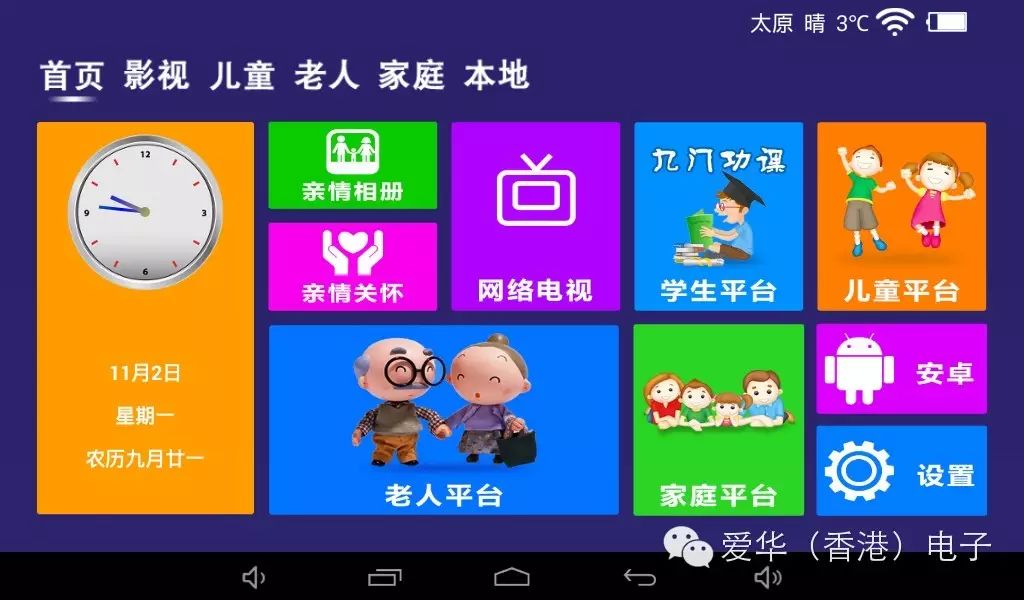1024x600 pixels.
Task: Enter 老人平台
Action: click(x=443, y=419)
